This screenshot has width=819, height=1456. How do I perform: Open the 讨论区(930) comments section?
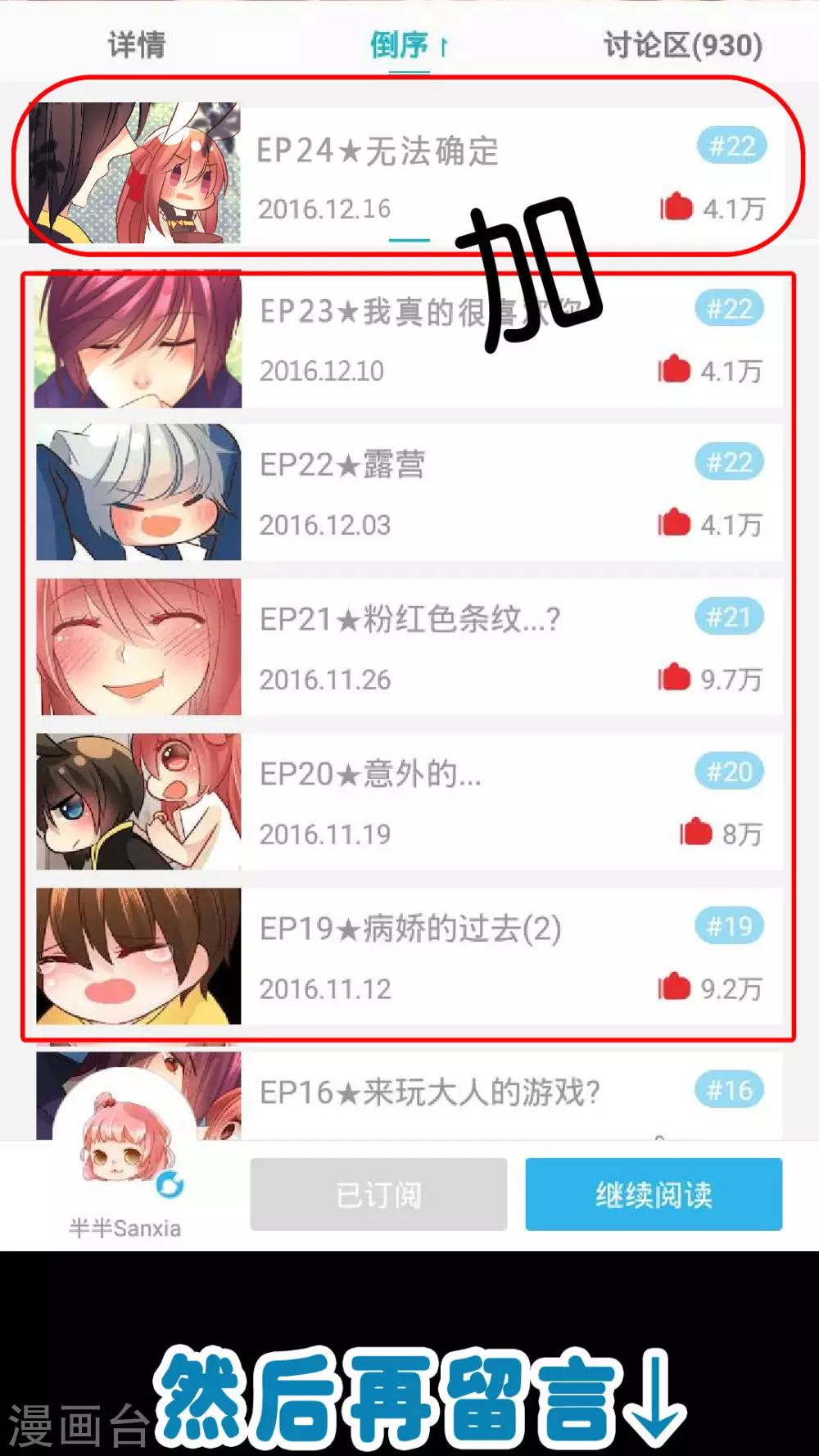[x=682, y=46]
